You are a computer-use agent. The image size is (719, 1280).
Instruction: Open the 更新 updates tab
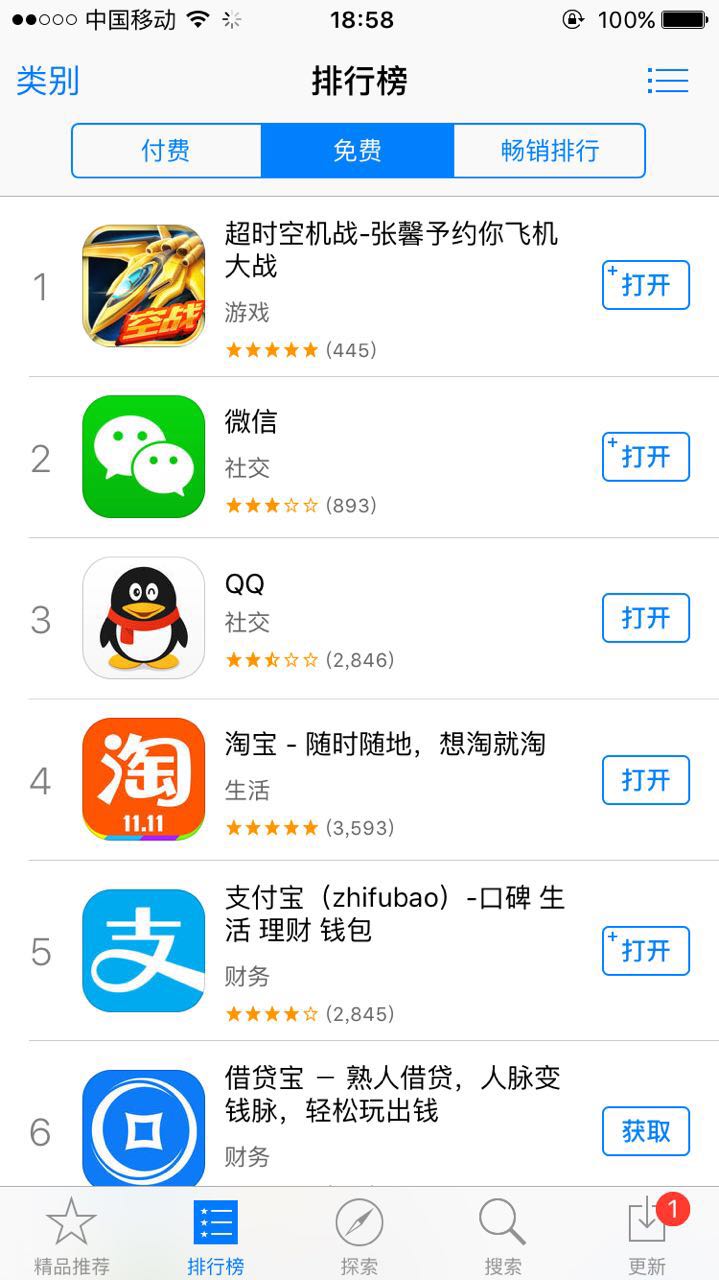point(647,1236)
